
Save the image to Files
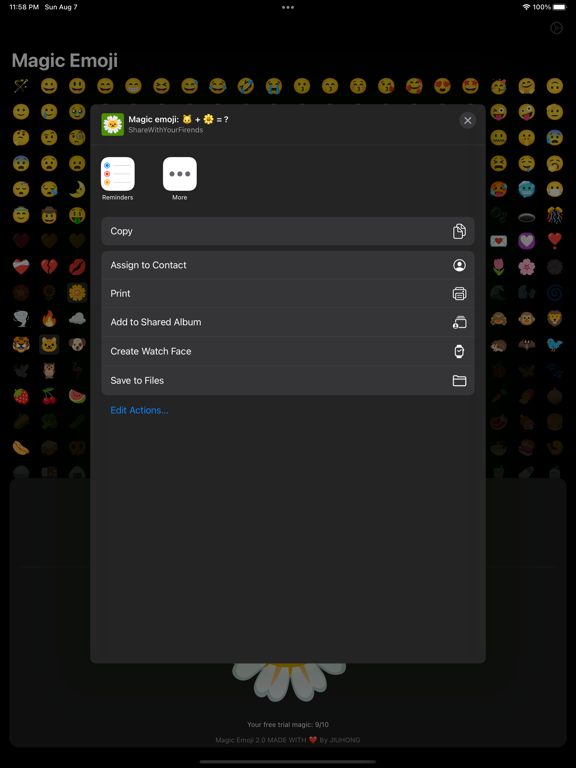click(288, 381)
